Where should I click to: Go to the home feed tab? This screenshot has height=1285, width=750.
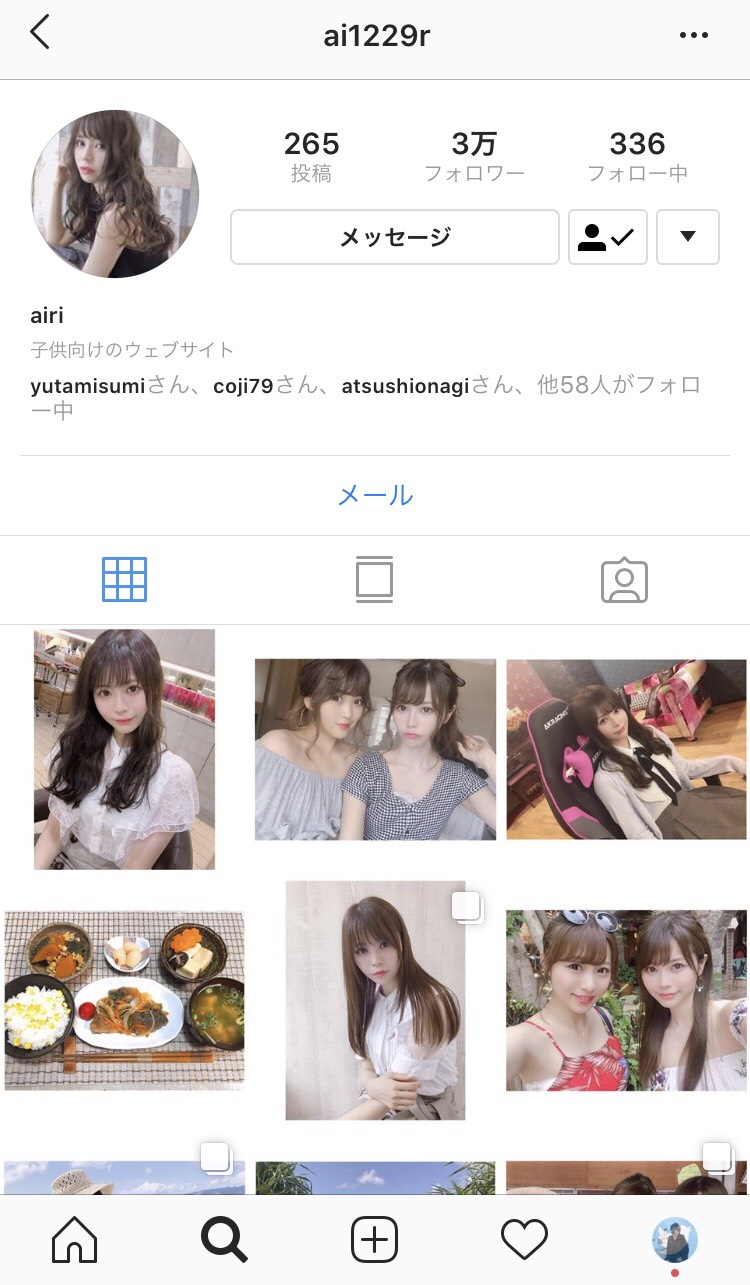[x=75, y=1241]
